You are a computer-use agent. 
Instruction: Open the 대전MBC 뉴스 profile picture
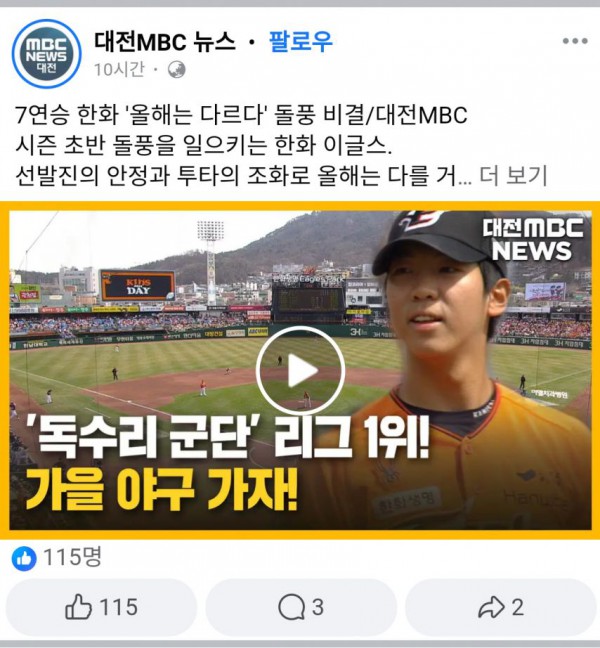(x=46, y=52)
